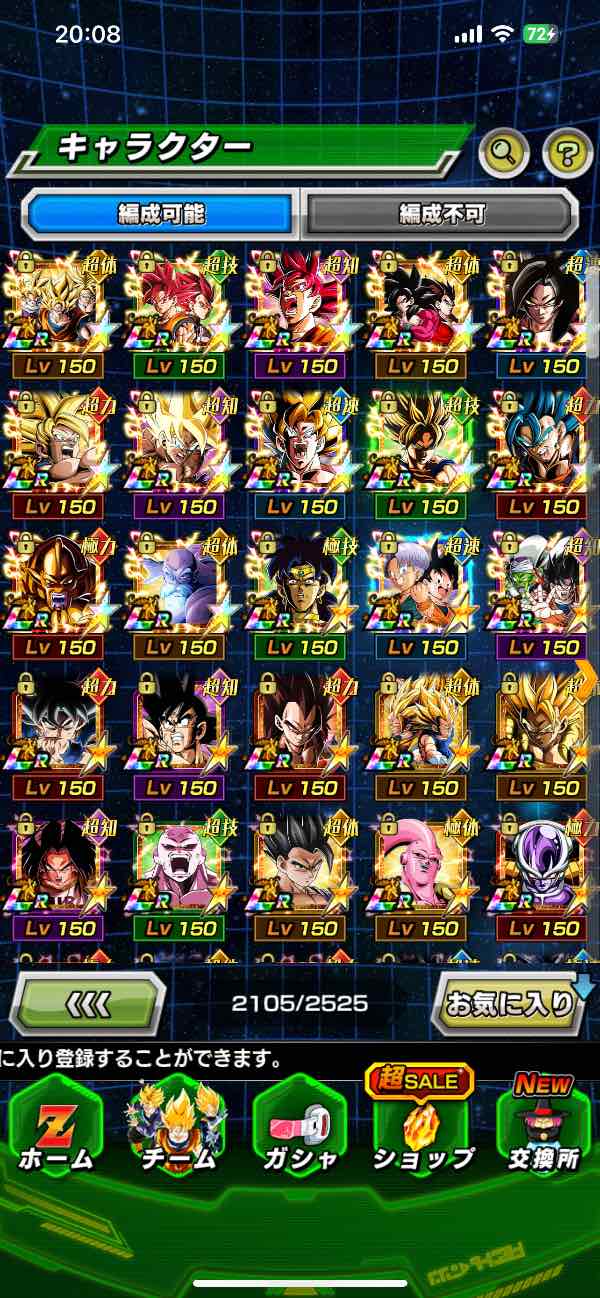The width and height of the screenshot is (600, 1298).
Task: Go to ホーム in bottom navigation
Action: pyautogui.click(x=56, y=1128)
